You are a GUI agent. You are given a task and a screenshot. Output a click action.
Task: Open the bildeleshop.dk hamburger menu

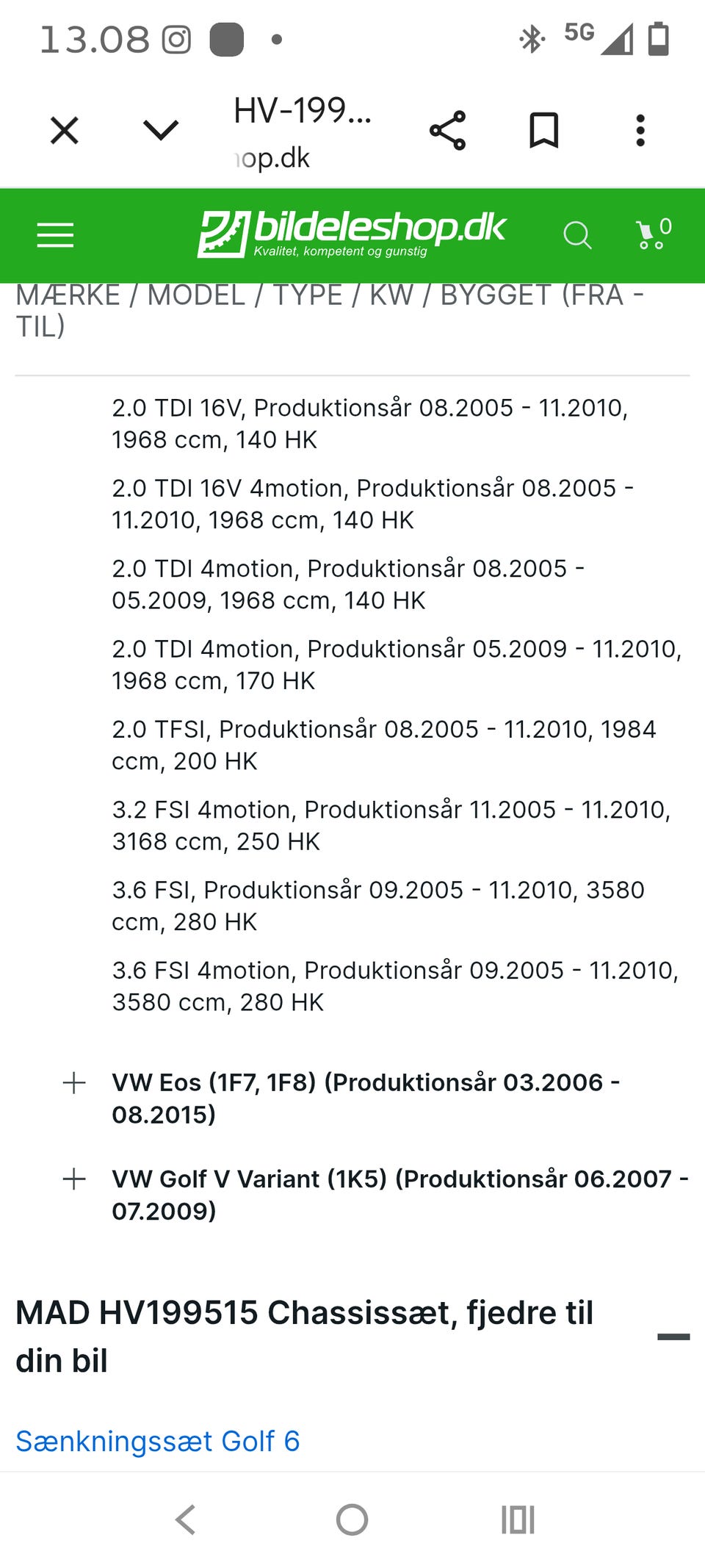55,235
